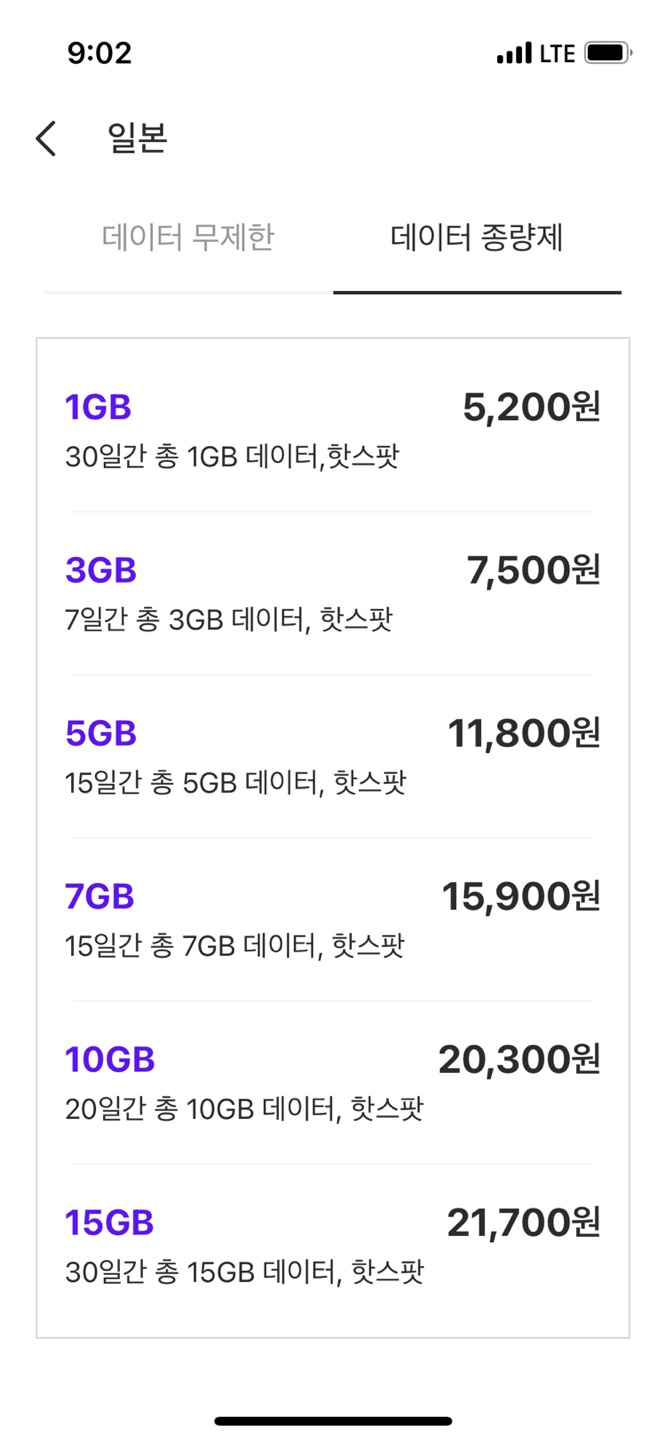Go back using the back arrow

pyautogui.click(x=46, y=138)
